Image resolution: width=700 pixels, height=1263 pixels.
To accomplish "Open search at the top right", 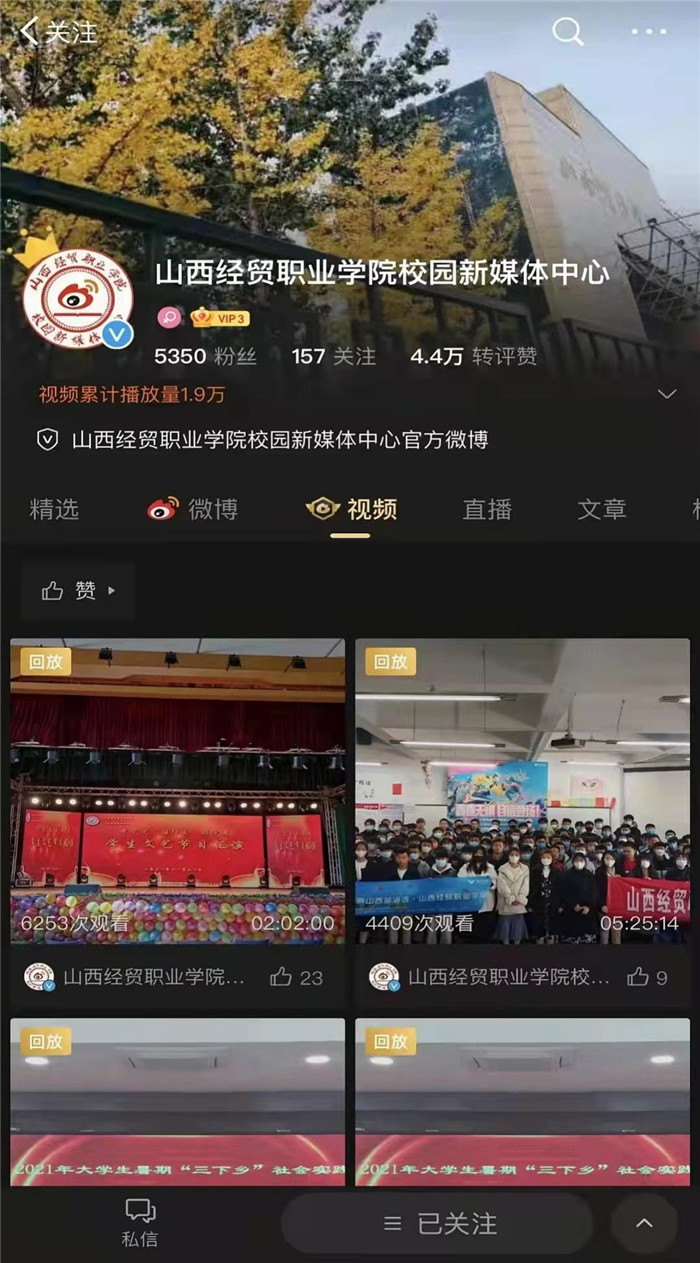I will [568, 31].
